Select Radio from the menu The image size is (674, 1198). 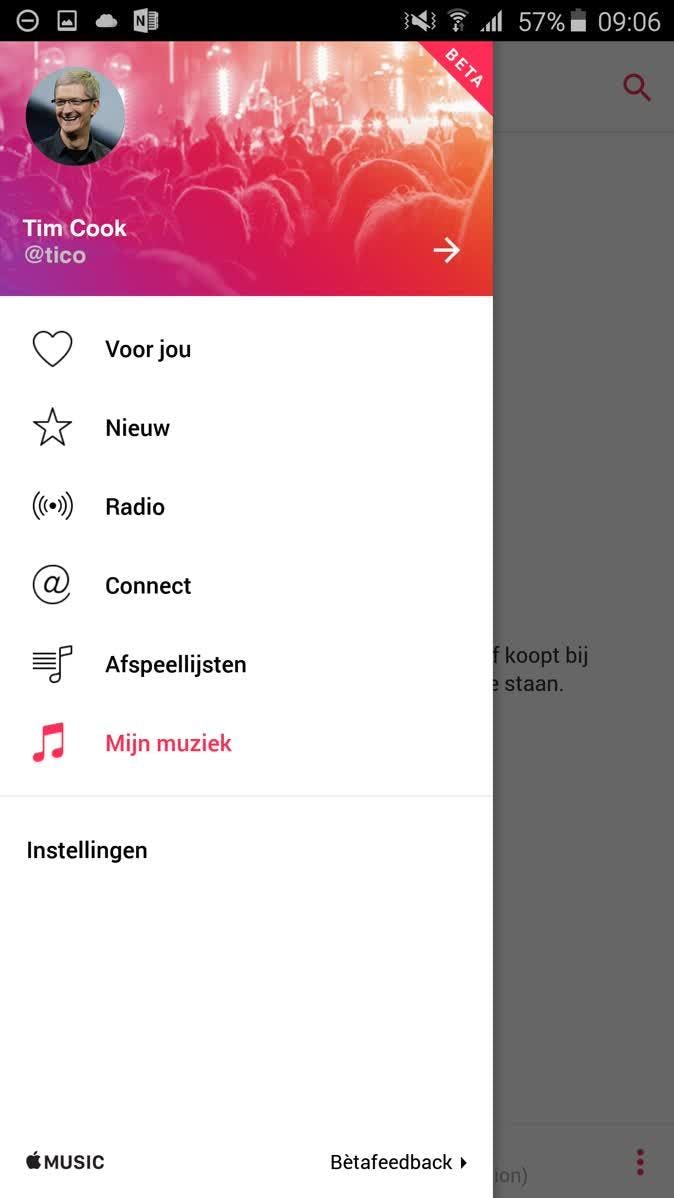134,507
